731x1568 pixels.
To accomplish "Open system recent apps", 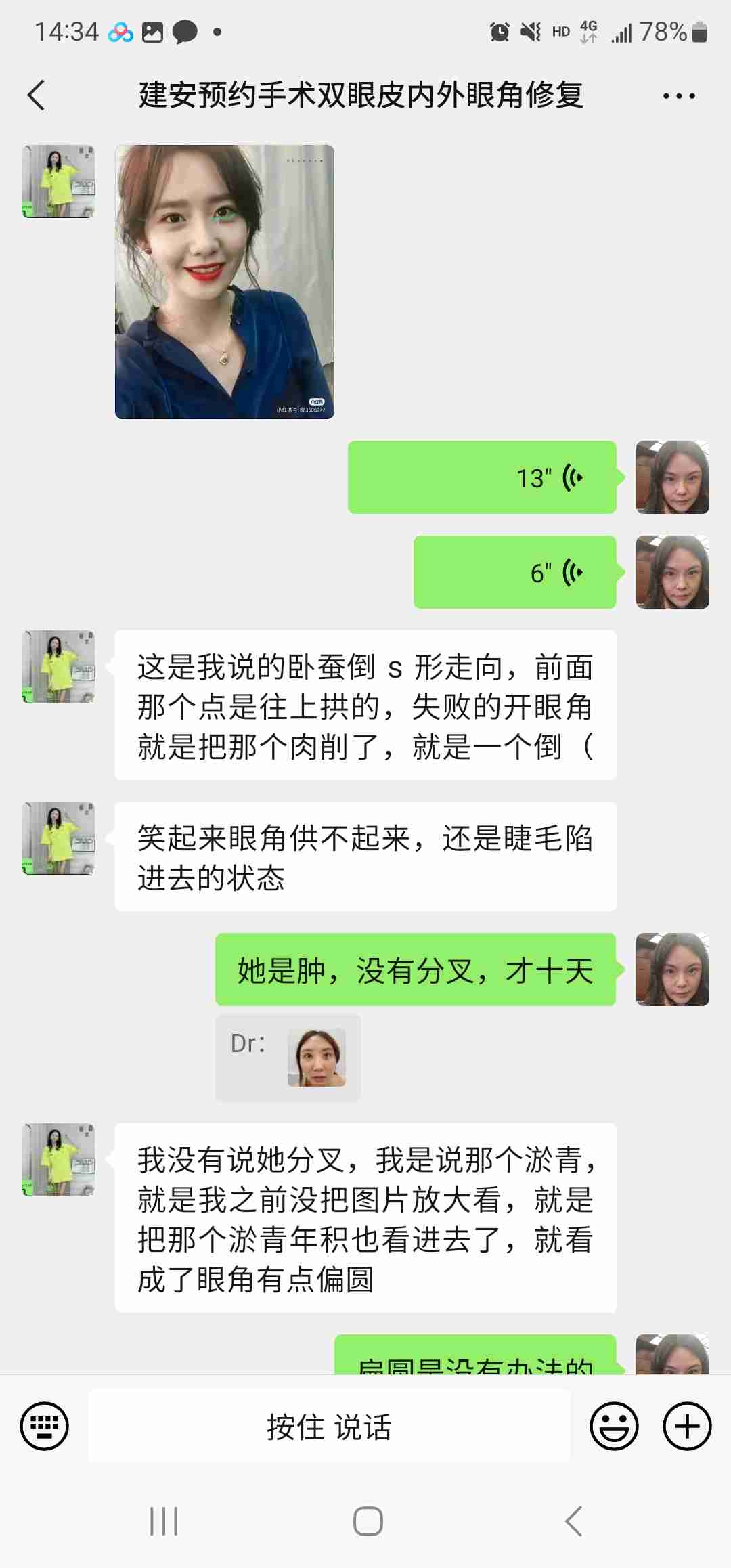I will pyautogui.click(x=163, y=1521).
